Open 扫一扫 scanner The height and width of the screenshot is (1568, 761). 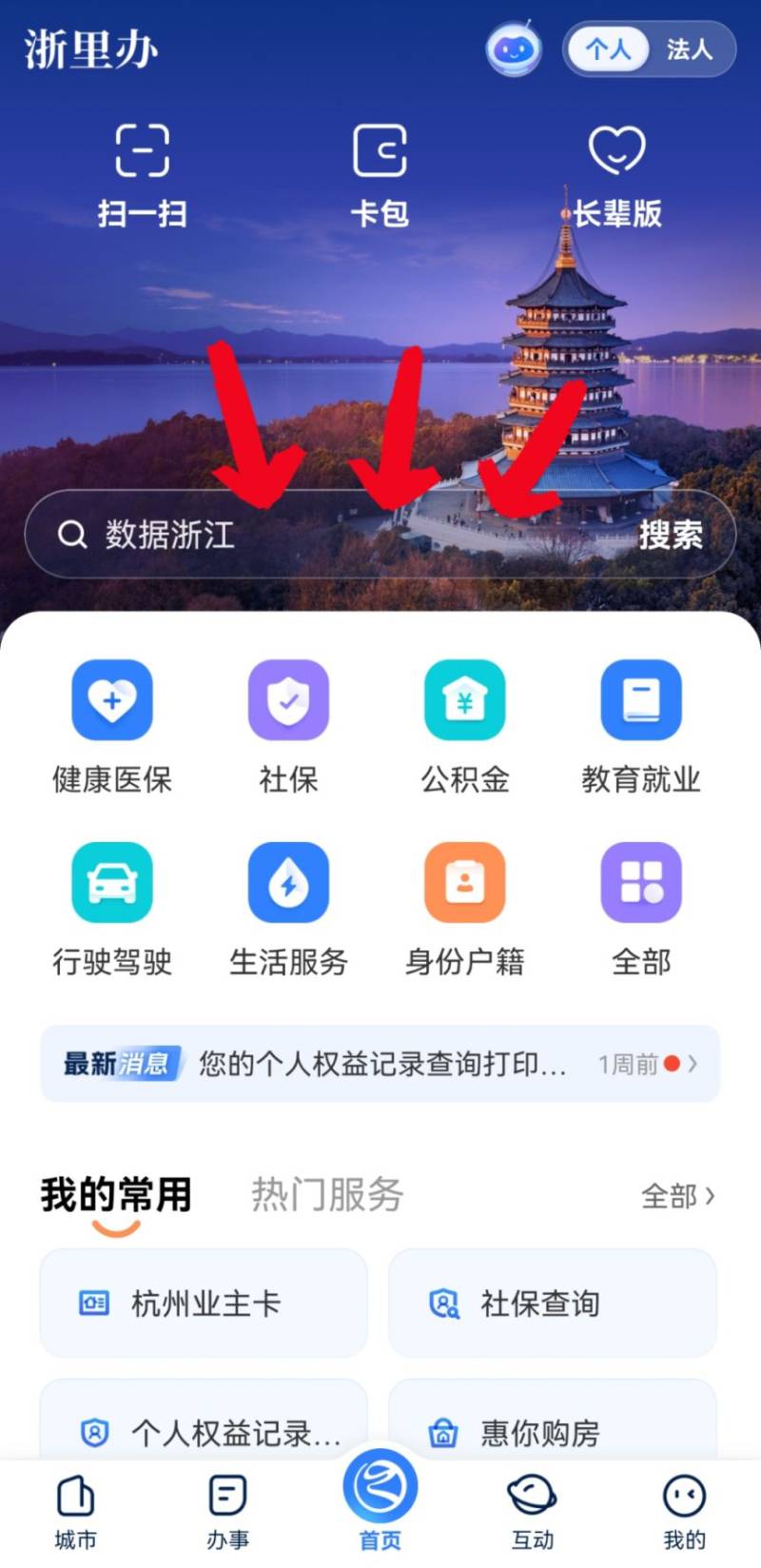(142, 174)
